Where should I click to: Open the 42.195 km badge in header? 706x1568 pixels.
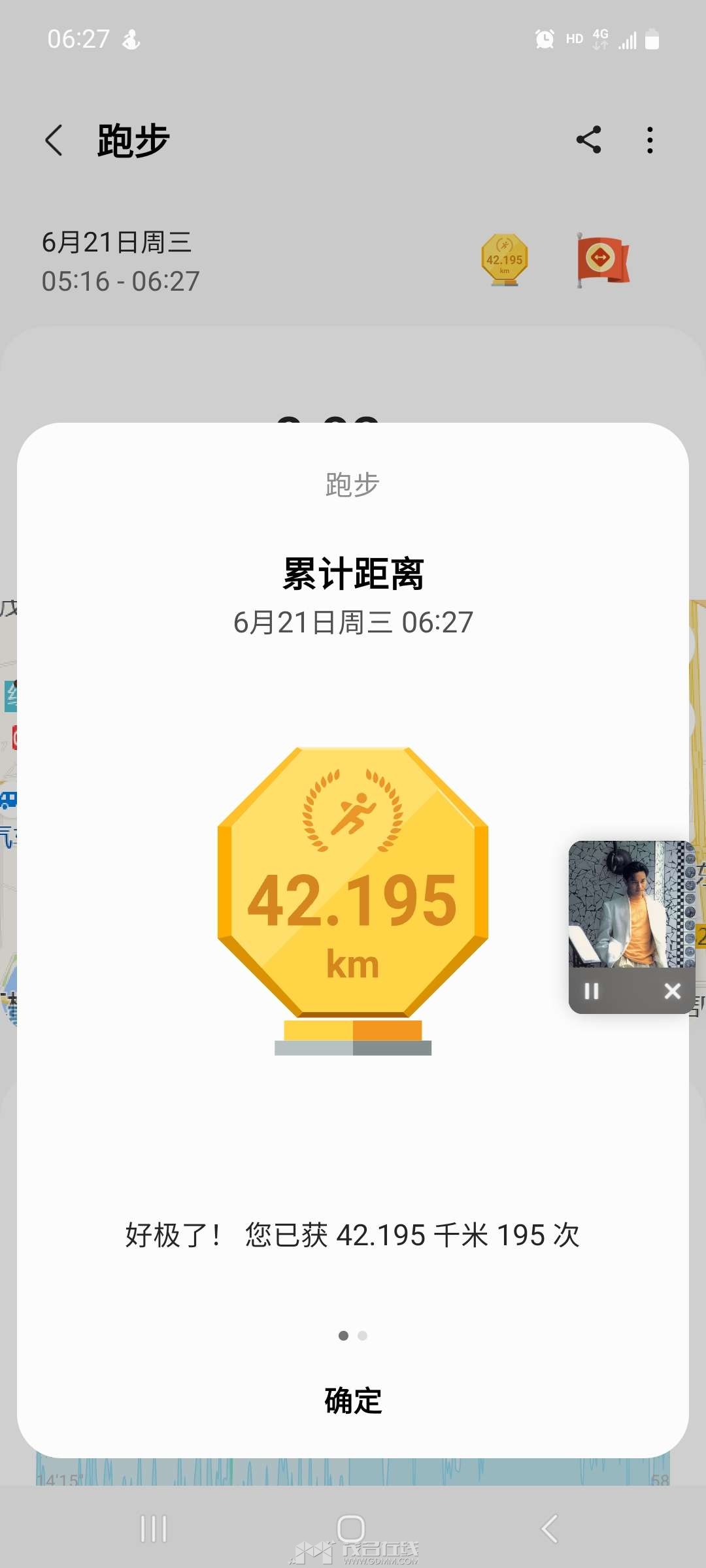(504, 260)
